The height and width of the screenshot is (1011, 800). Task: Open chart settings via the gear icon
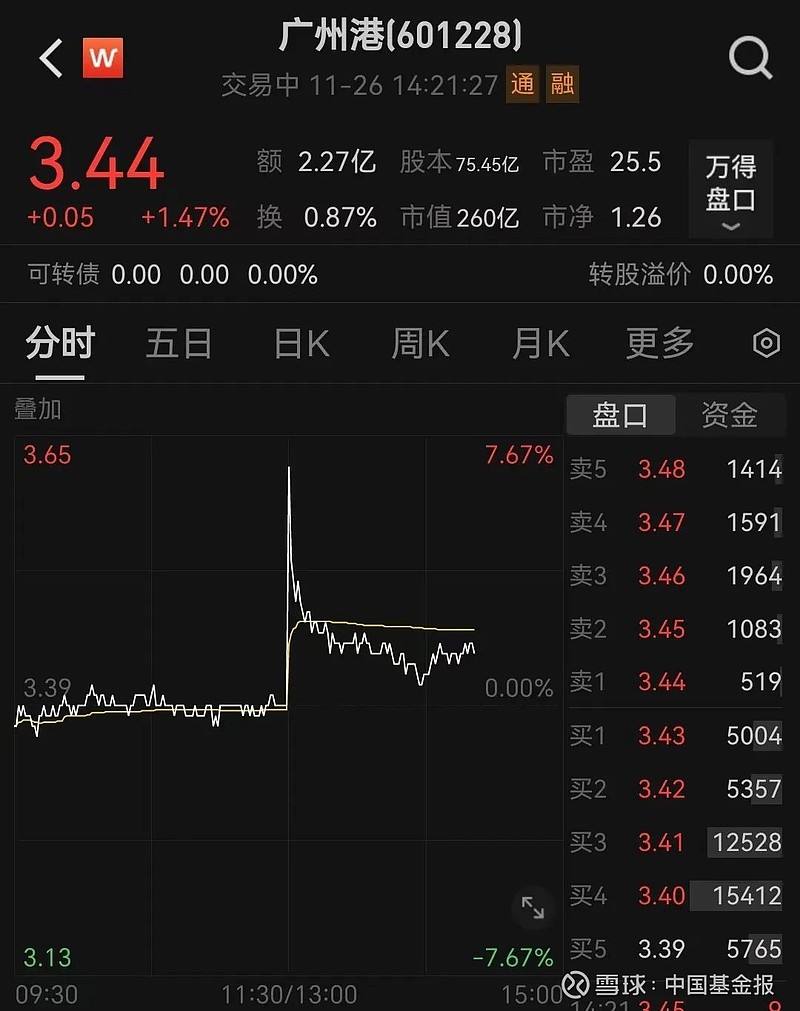765,343
